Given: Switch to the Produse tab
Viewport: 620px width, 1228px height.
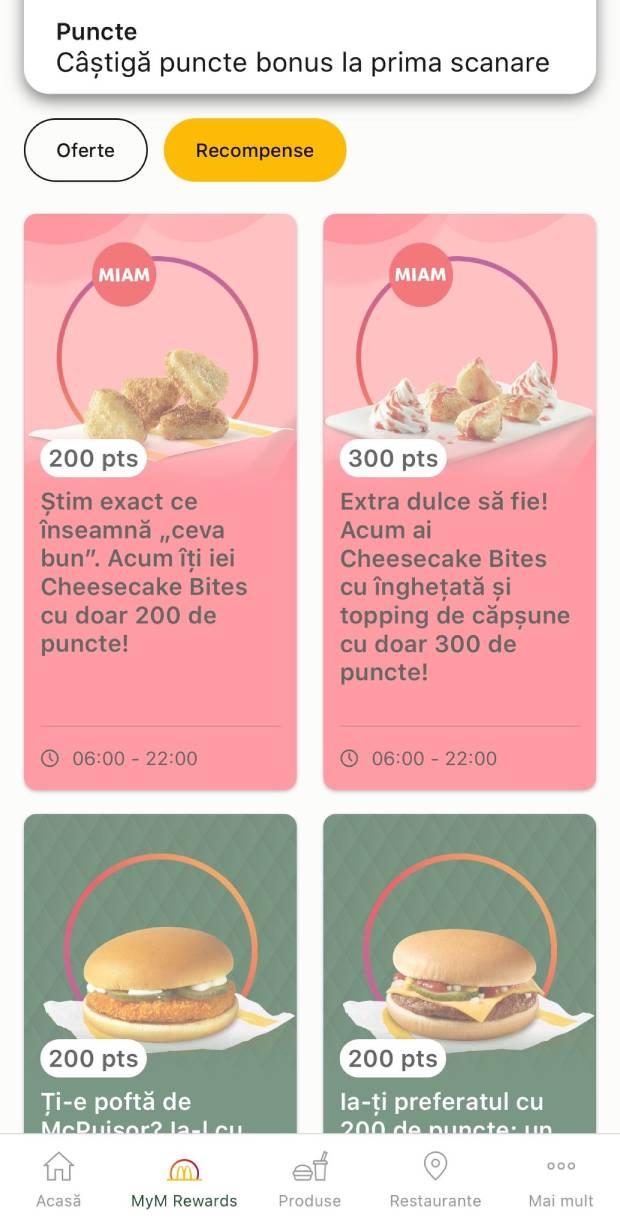Looking at the screenshot, I should (310, 1180).
